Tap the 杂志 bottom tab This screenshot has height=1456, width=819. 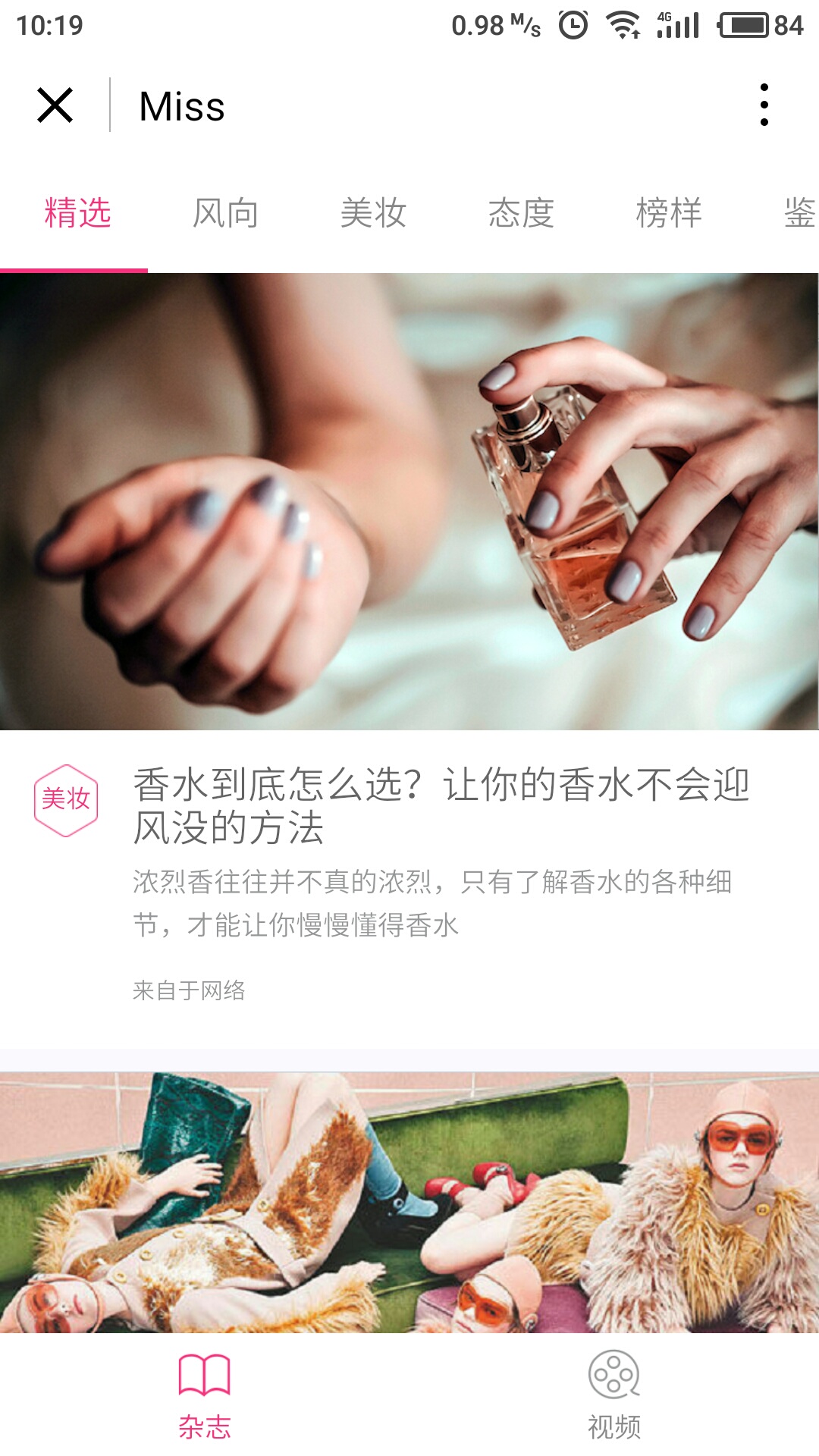tap(205, 1396)
